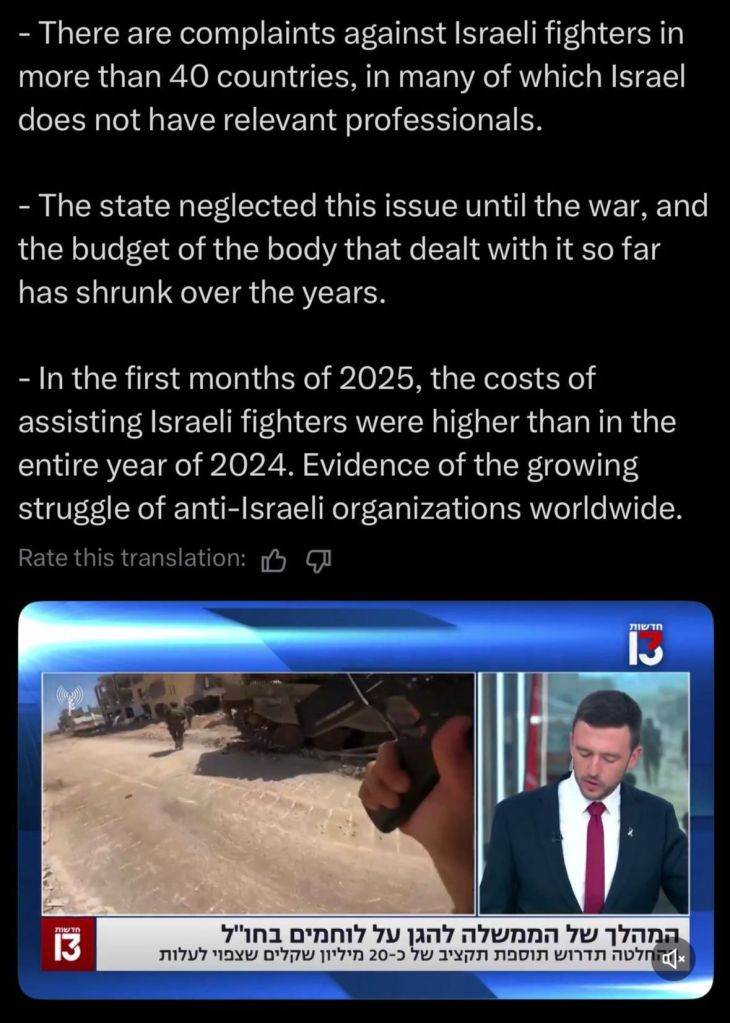Rate the translation with thumbs up

tap(273, 561)
